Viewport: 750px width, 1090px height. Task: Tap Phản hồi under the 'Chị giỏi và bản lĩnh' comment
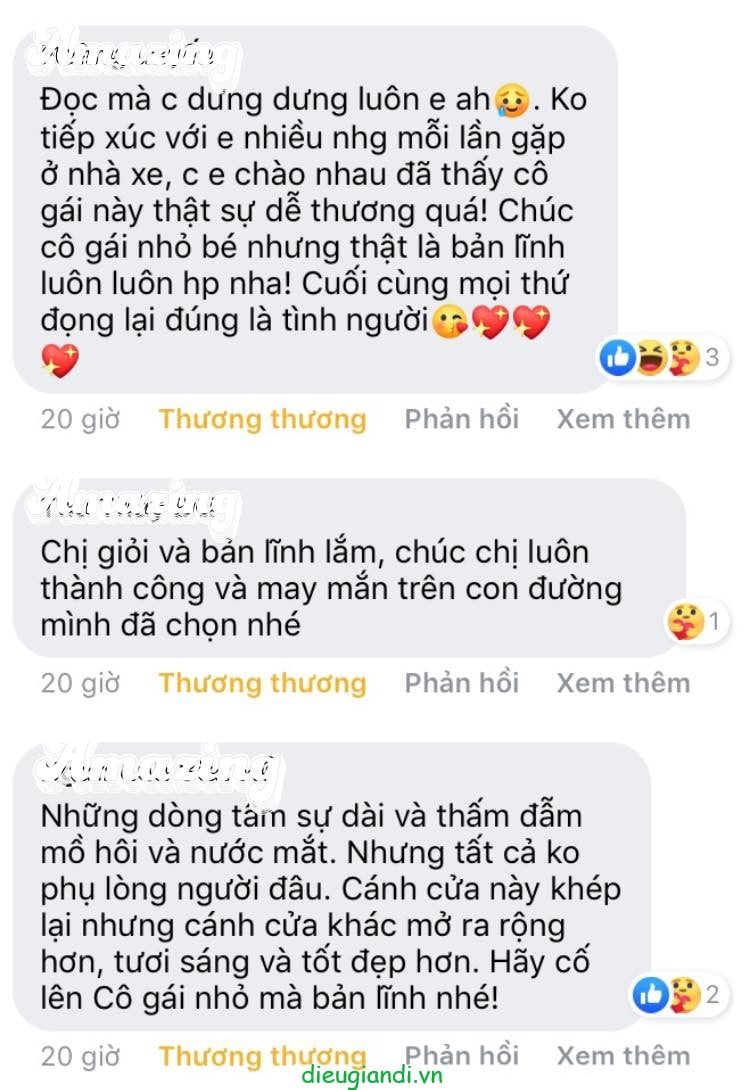pos(461,683)
